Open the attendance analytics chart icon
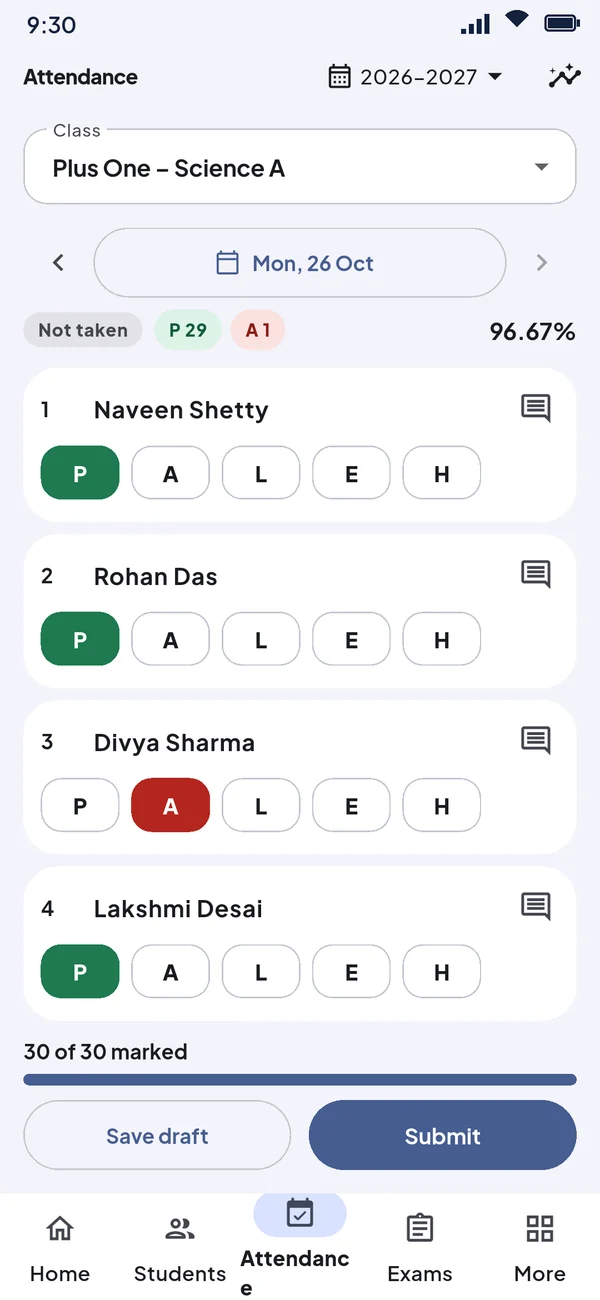This screenshot has height=1300, width=600. pos(564,77)
